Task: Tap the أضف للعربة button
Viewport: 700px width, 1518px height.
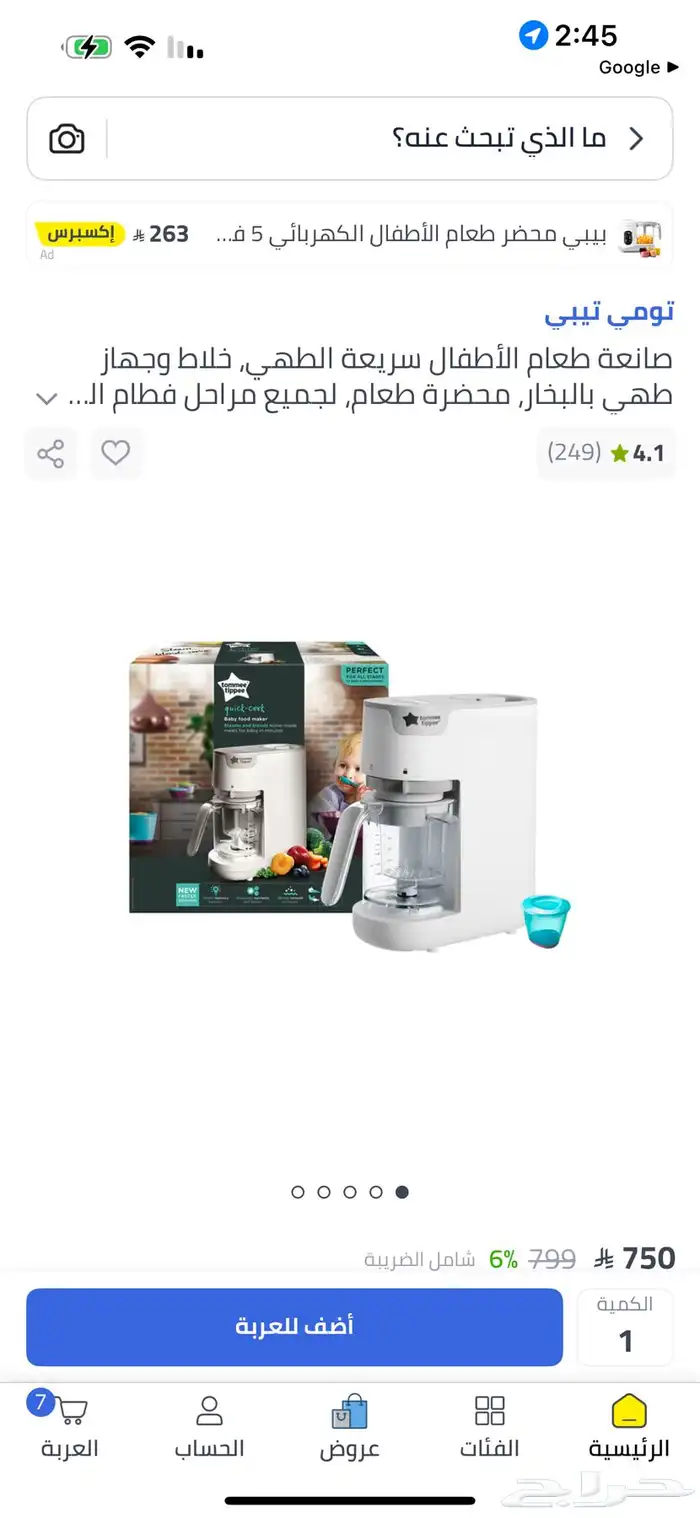Action: point(295,1327)
